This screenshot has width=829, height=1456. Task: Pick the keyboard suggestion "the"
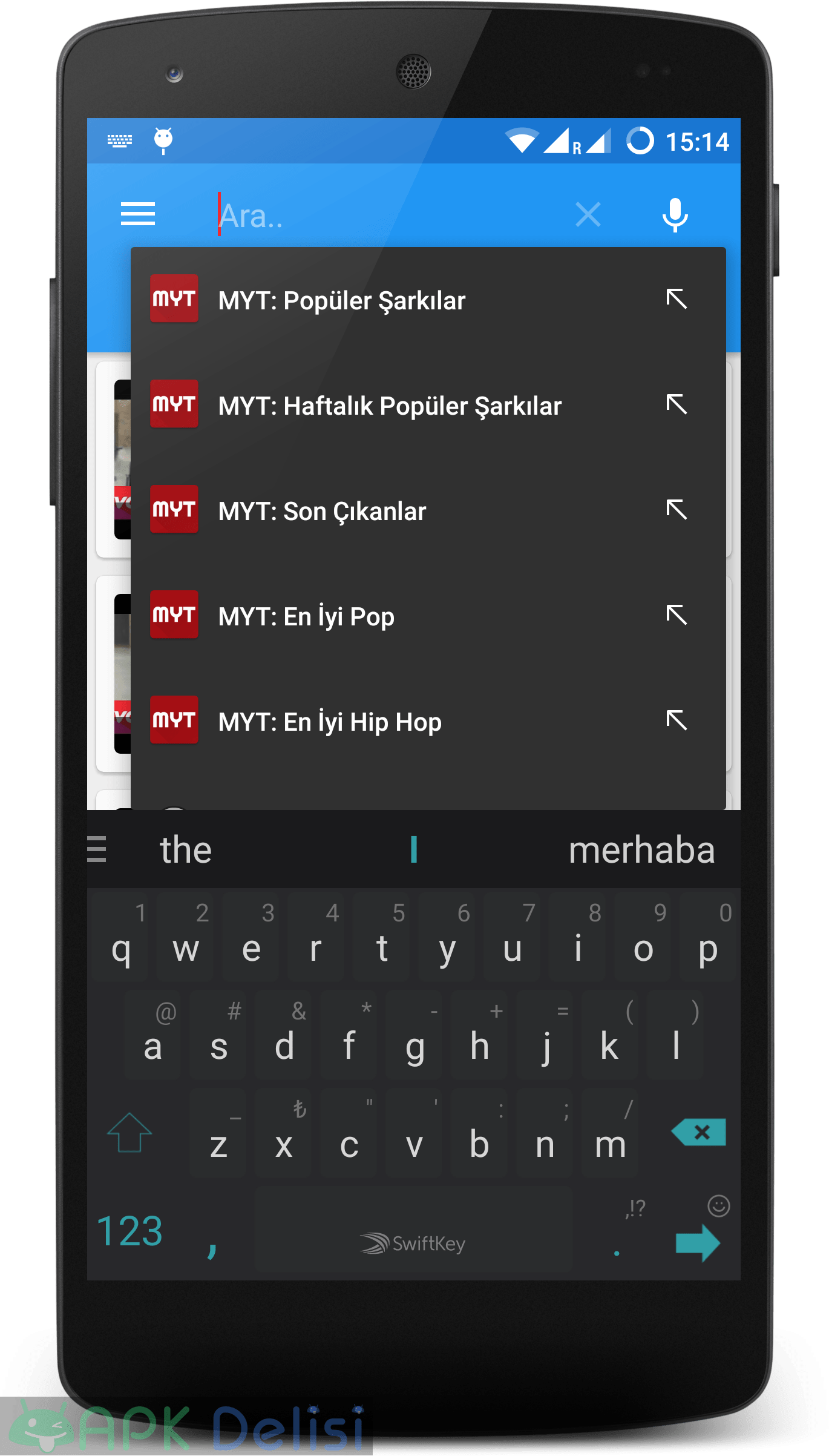[x=185, y=850]
